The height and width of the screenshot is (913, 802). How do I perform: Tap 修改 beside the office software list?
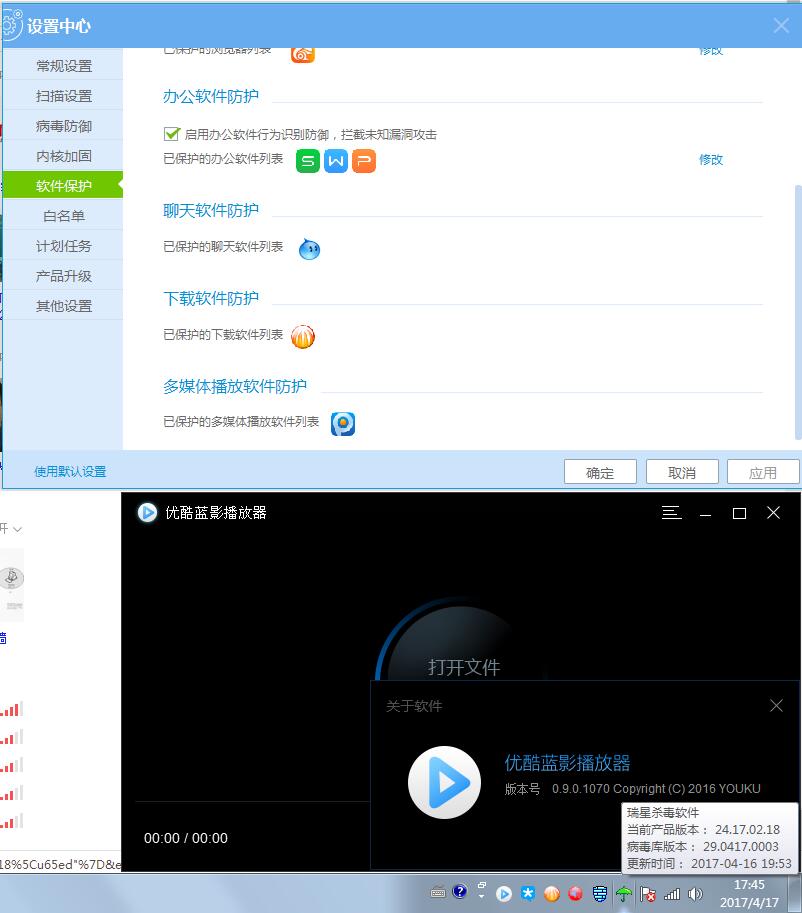[710, 160]
